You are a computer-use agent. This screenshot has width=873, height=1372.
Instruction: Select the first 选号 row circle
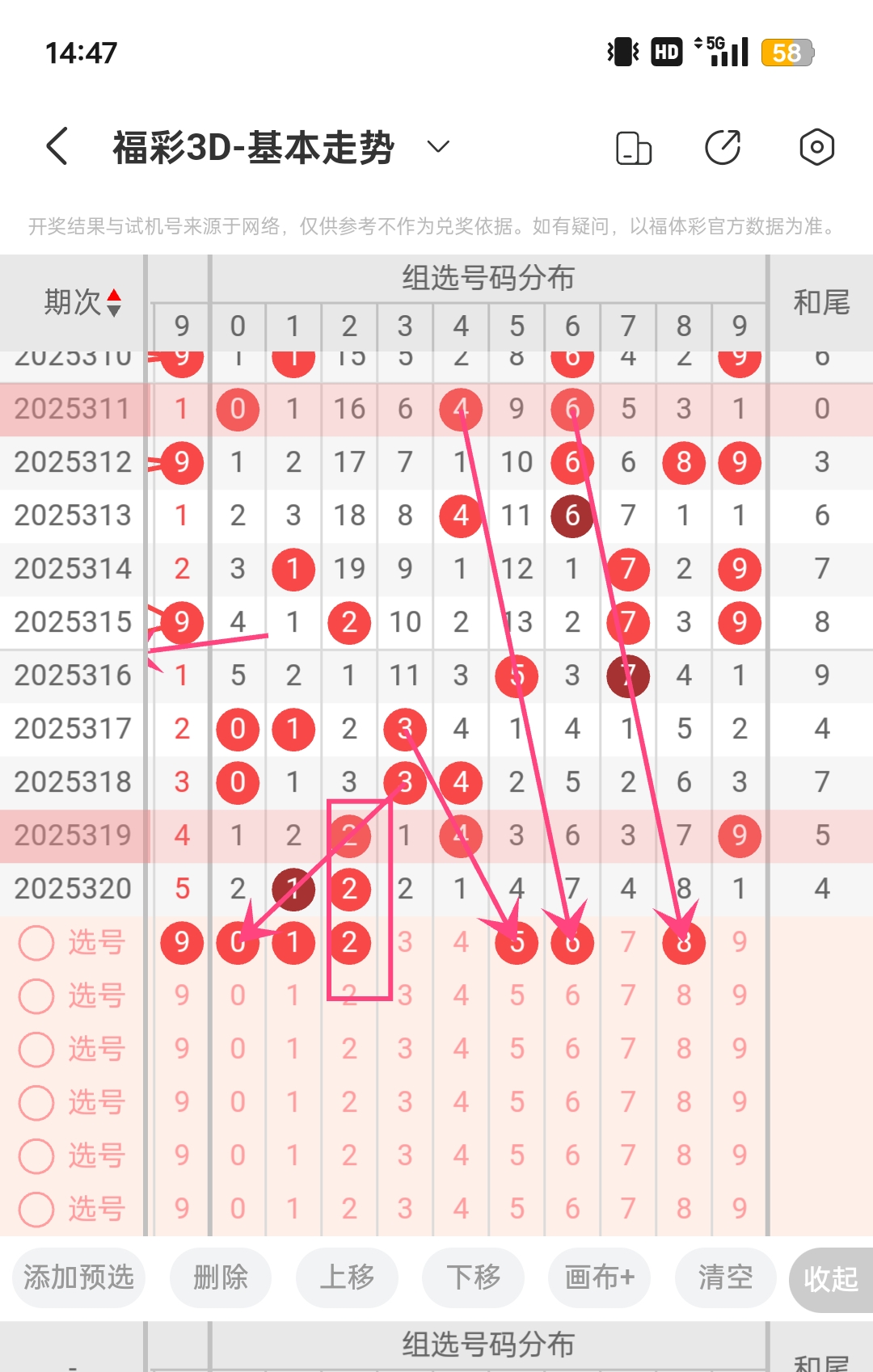pyautogui.click(x=36, y=942)
